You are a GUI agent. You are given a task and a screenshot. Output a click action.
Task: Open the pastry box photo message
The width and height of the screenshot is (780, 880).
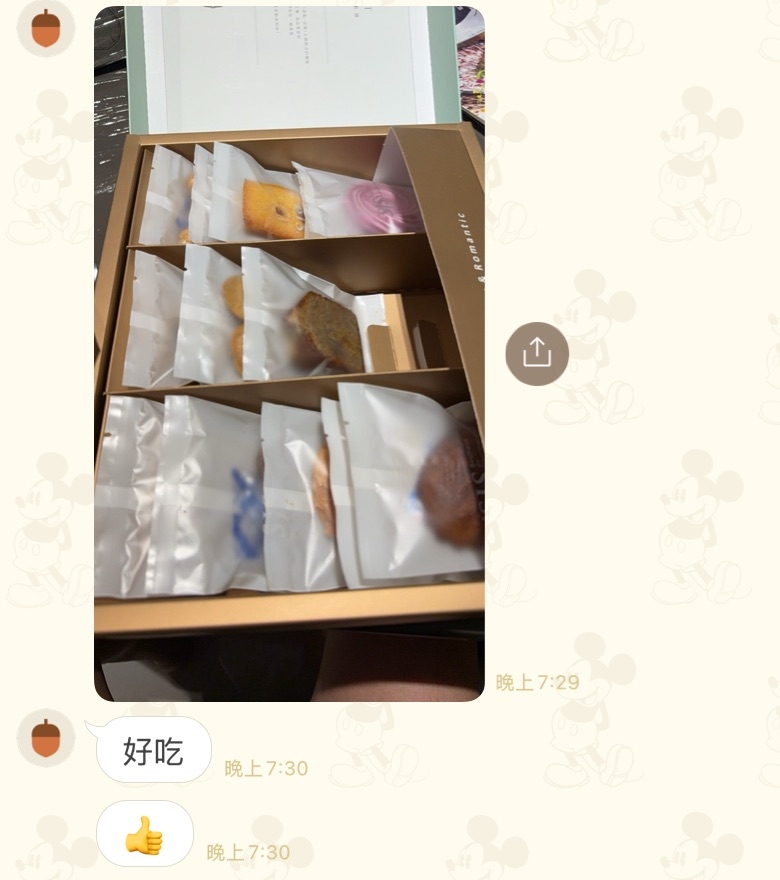point(289,353)
